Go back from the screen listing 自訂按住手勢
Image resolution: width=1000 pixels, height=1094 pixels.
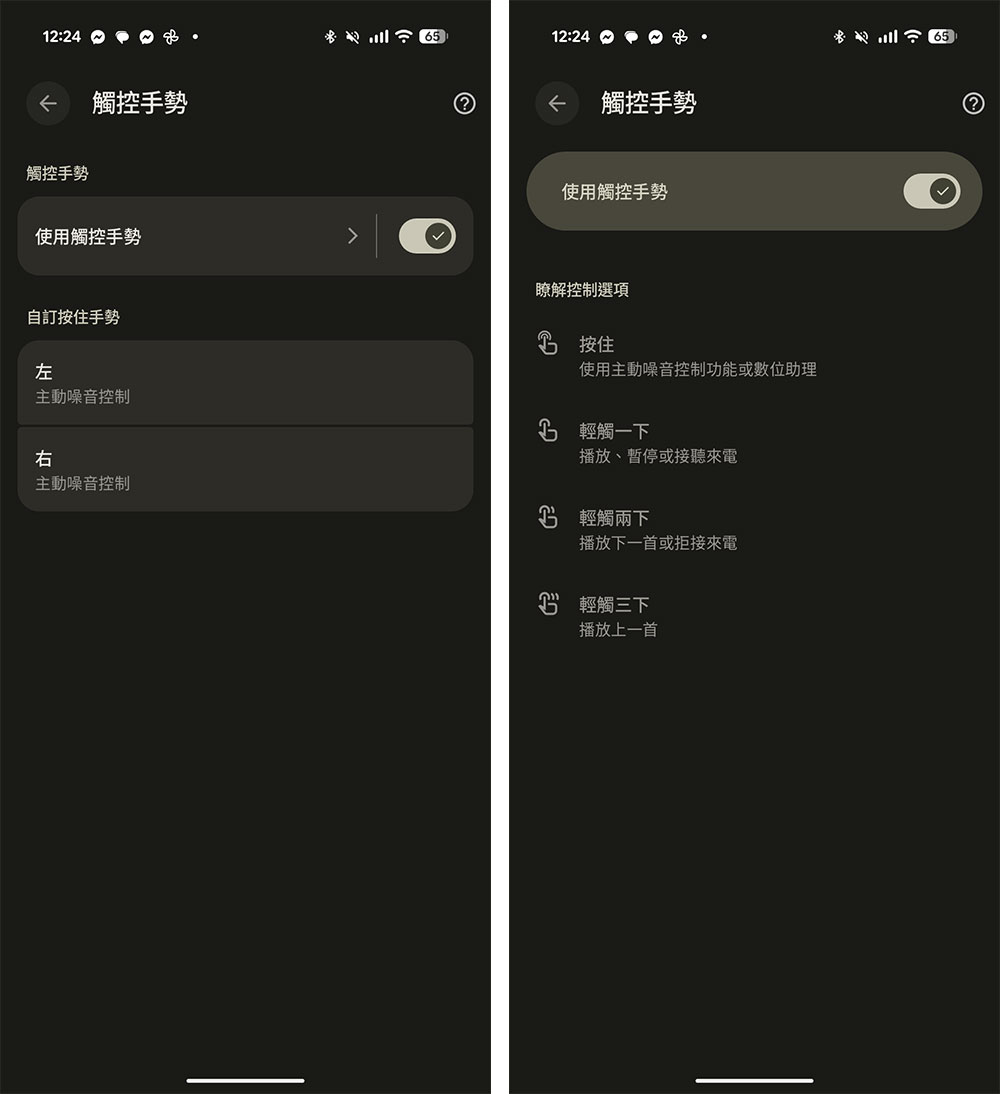[48, 103]
